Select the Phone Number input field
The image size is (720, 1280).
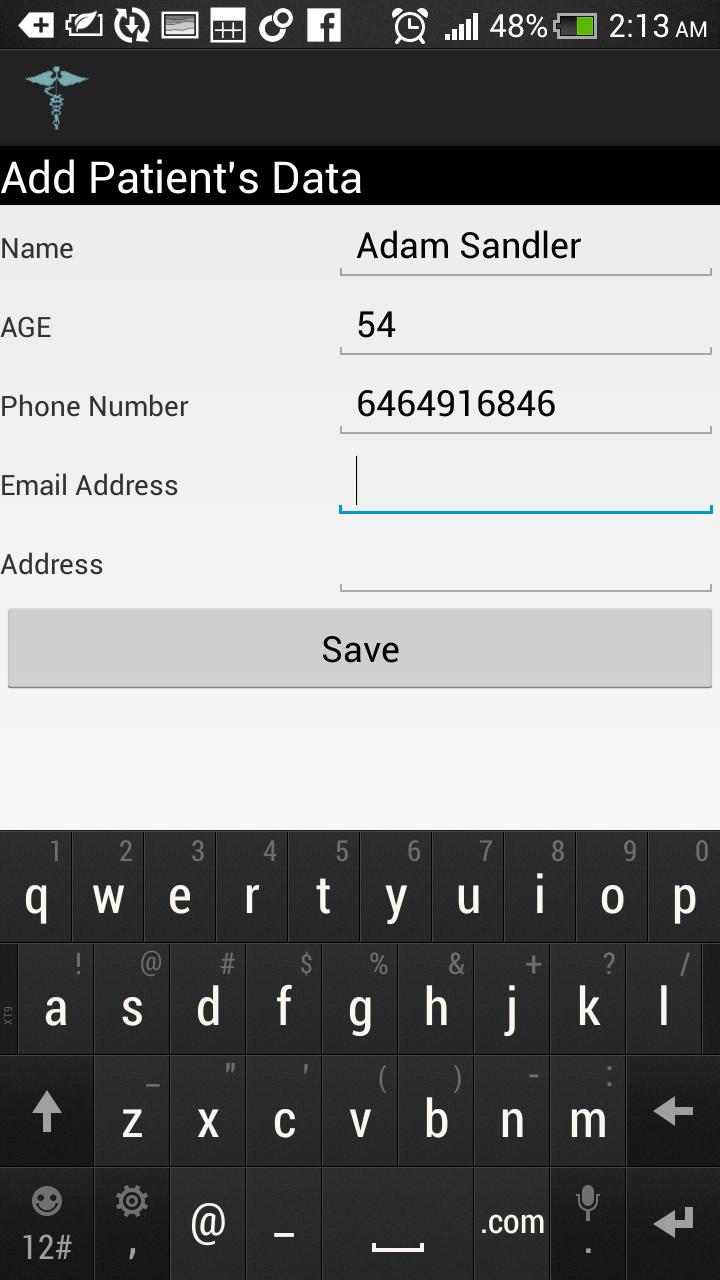525,404
